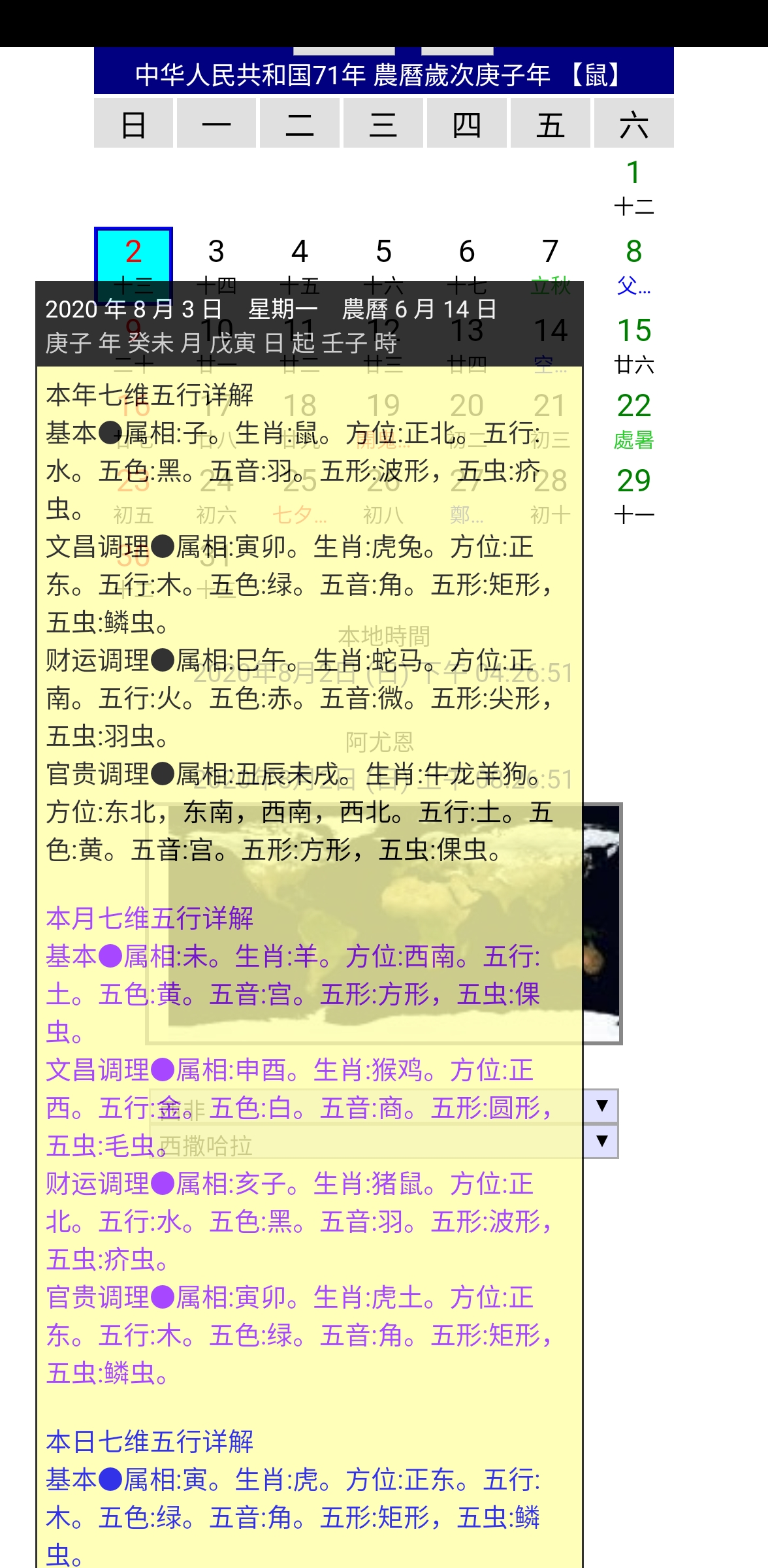Select August 1 on the calendar
The height and width of the screenshot is (1568, 768).
tap(633, 186)
